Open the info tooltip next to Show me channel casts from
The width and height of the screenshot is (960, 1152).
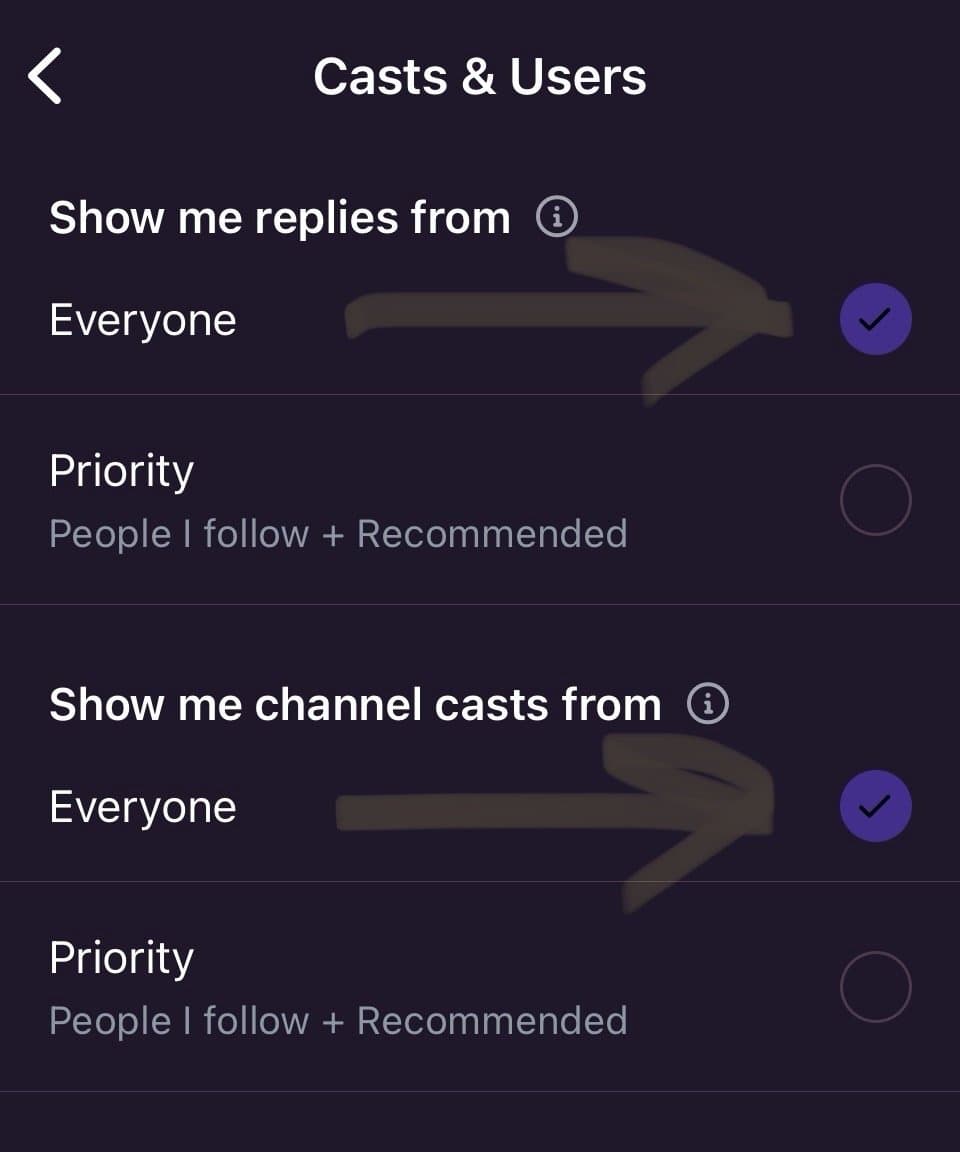click(x=709, y=703)
